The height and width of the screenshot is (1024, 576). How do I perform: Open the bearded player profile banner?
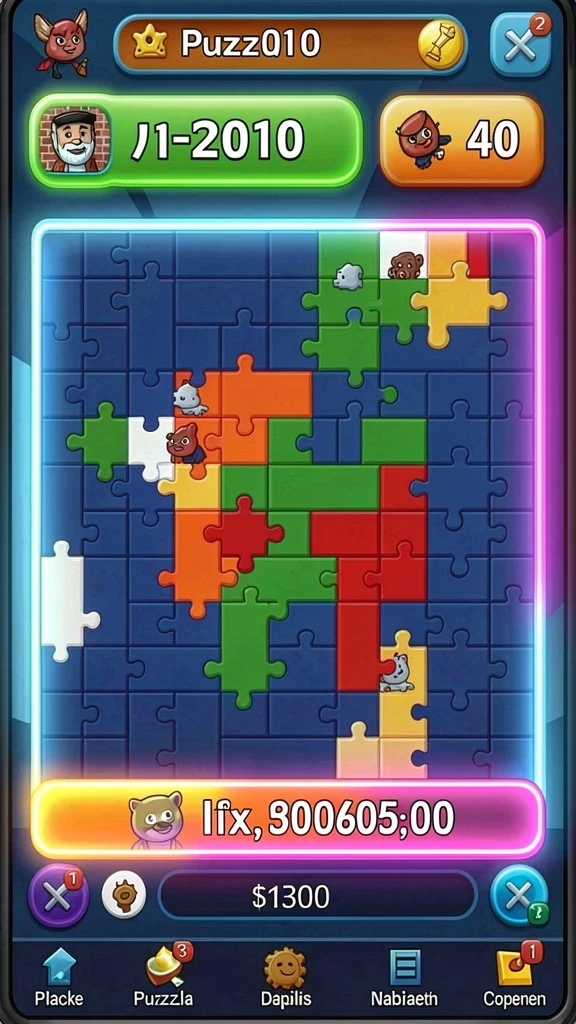(x=196, y=140)
